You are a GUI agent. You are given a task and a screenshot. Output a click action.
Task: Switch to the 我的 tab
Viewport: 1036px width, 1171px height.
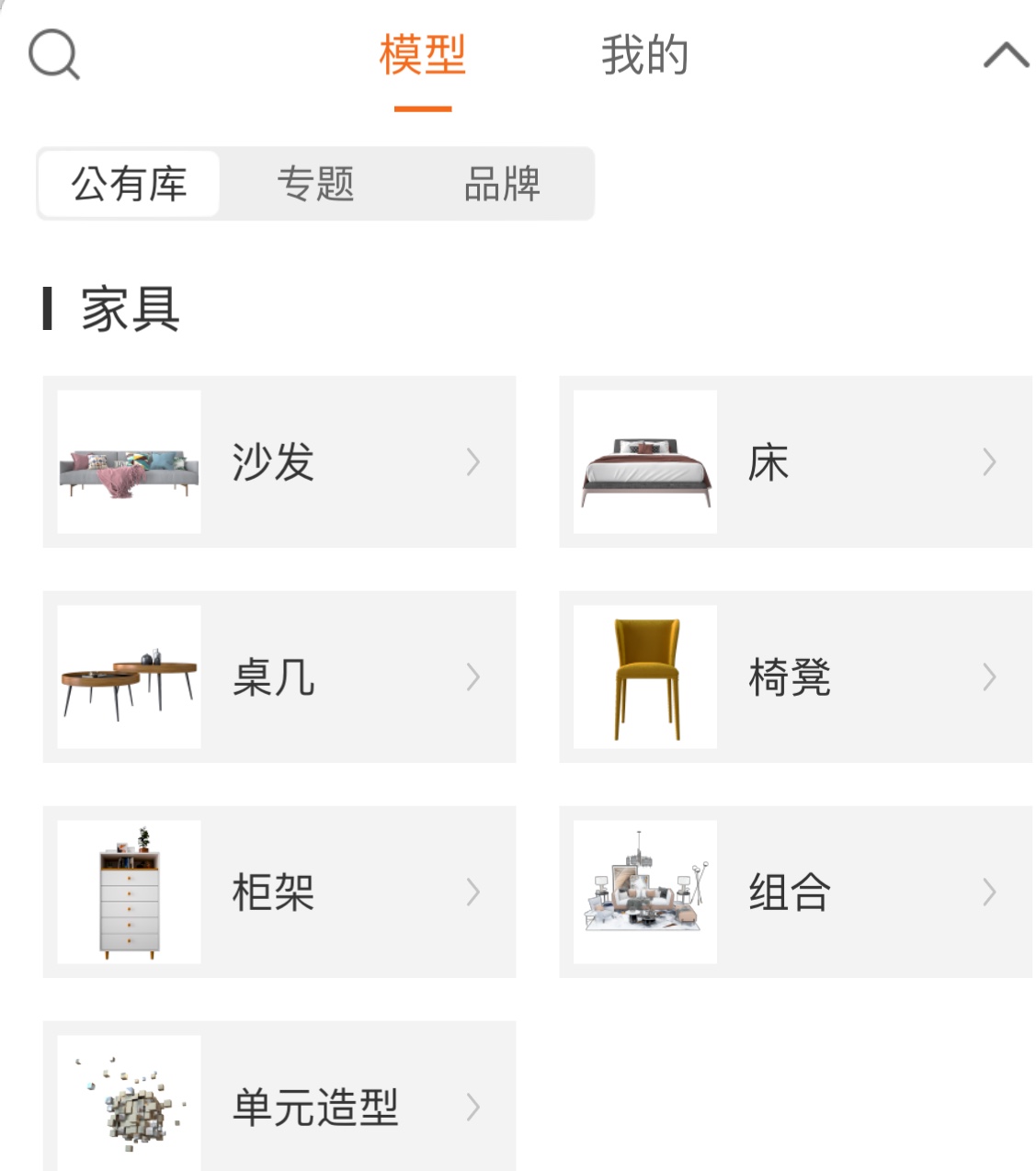click(x=646, y=55)
